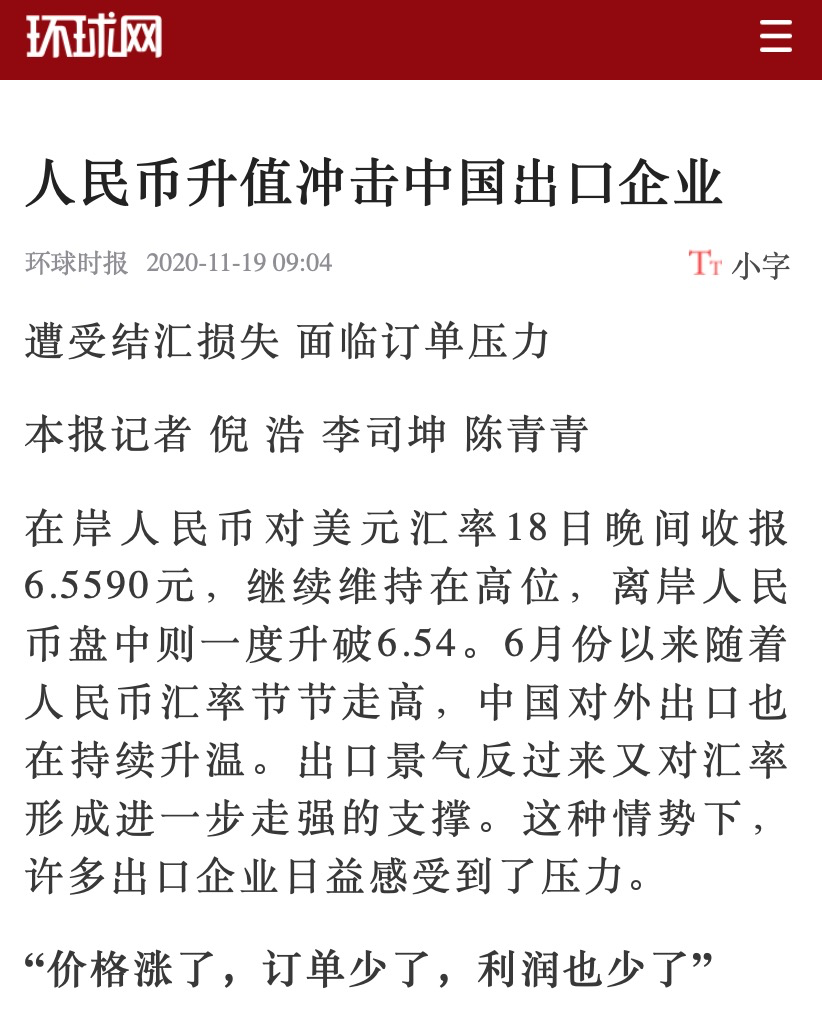
Task: Switch text size via the Tt control
Action: click(707, 262)
